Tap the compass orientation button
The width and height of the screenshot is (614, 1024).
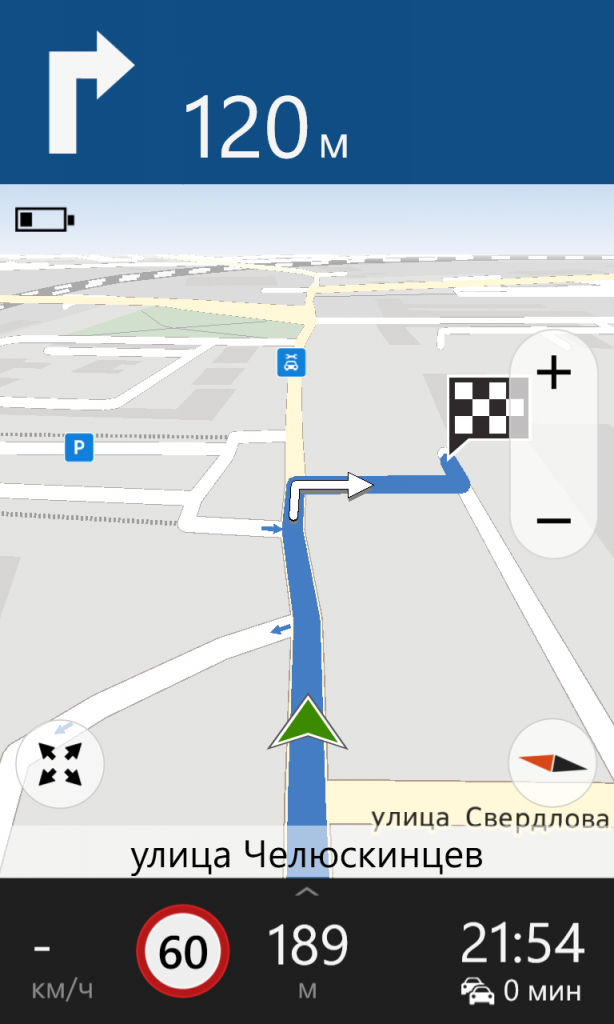pyautogui.click(x=553, y=763)
